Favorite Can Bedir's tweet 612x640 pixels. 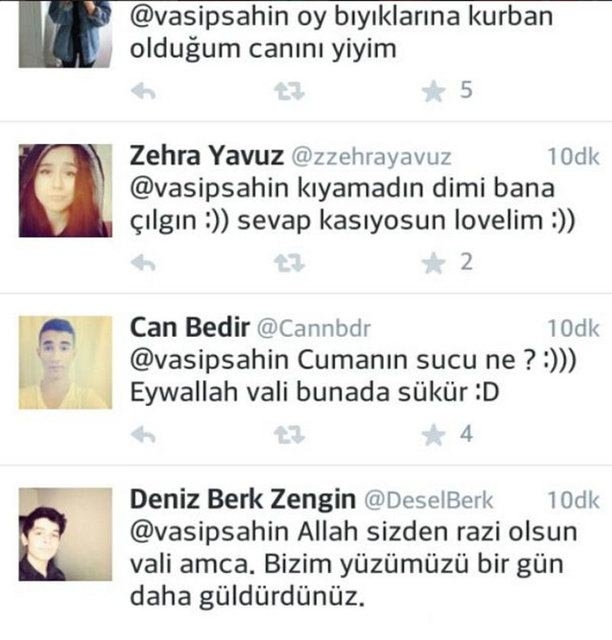pyautogui.click(x=433, y=435)
